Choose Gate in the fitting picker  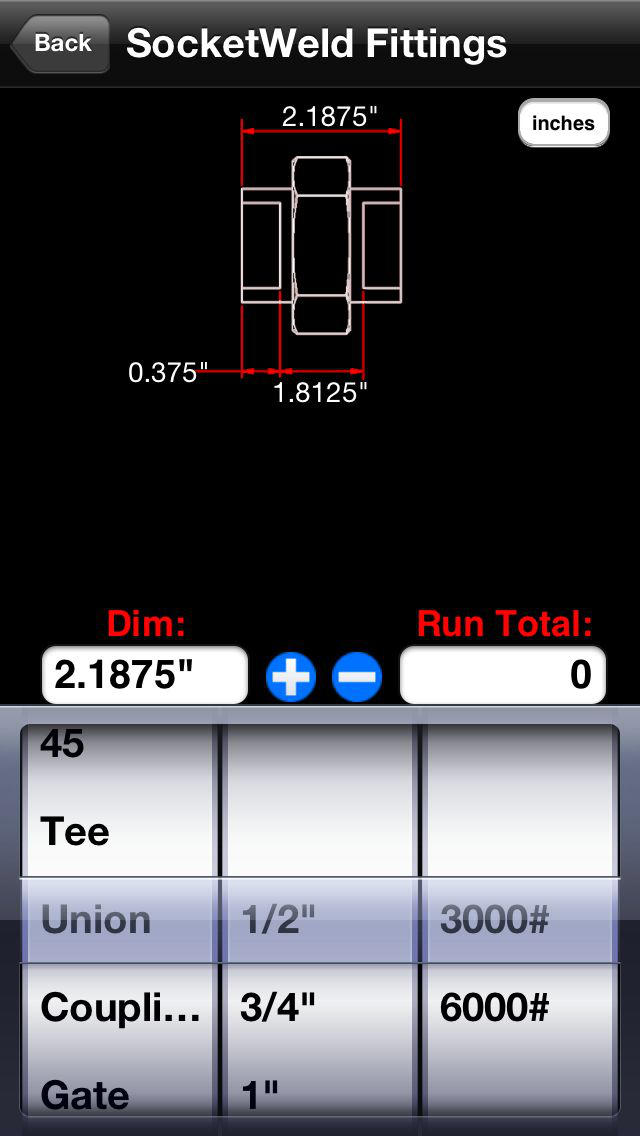(x=85, y=1095)
